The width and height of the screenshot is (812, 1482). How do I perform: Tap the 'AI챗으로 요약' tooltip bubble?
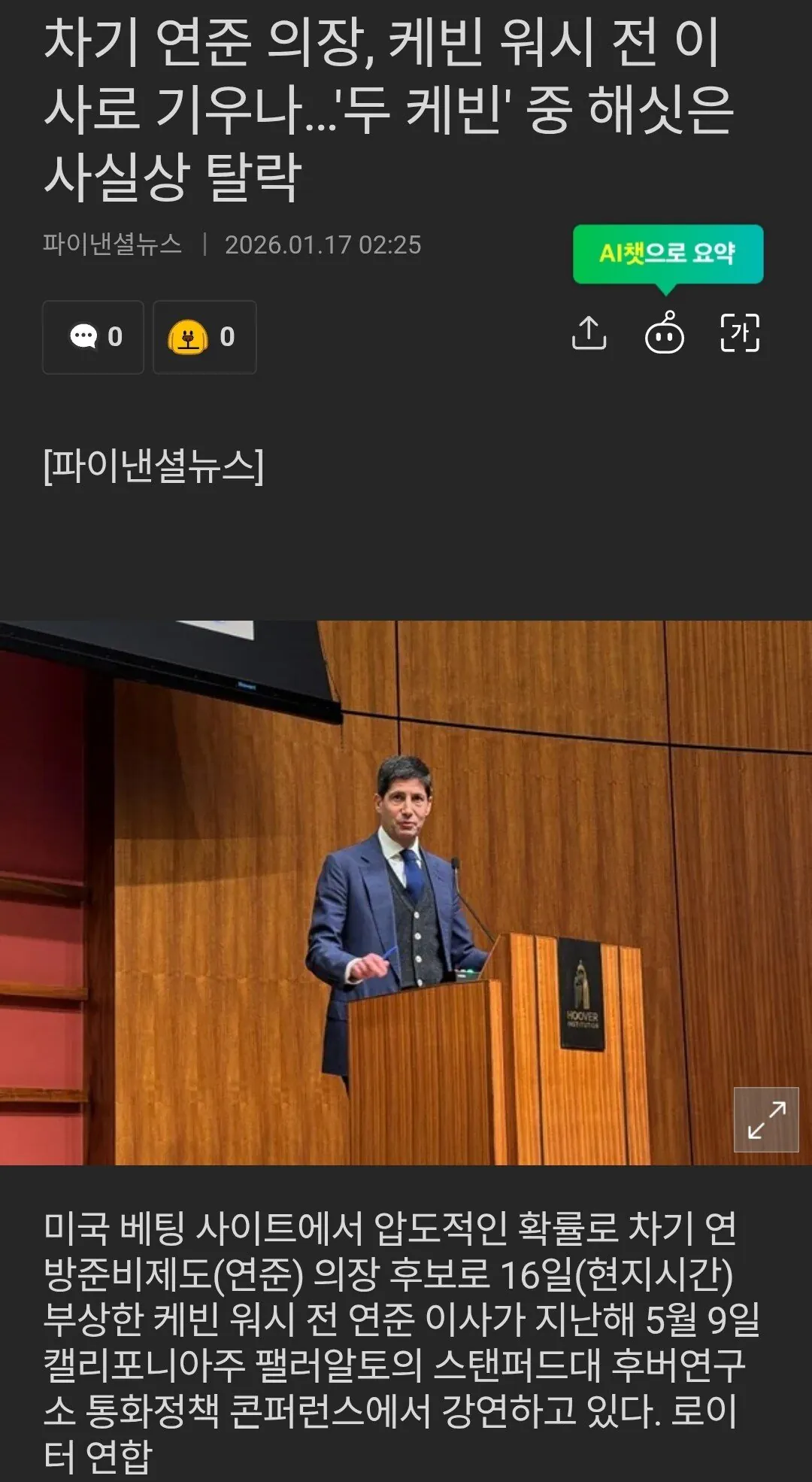[668, 254]
